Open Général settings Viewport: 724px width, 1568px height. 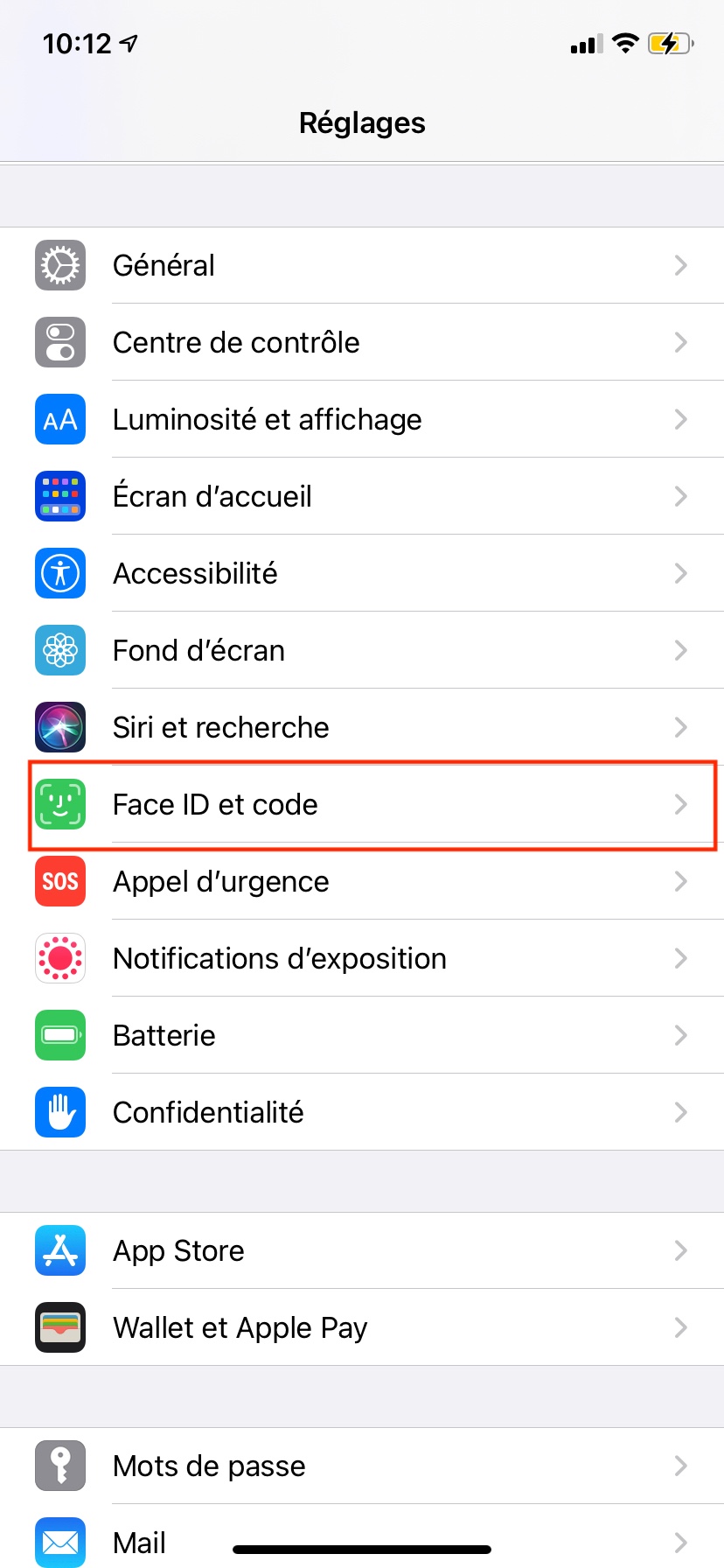[362, 265]
